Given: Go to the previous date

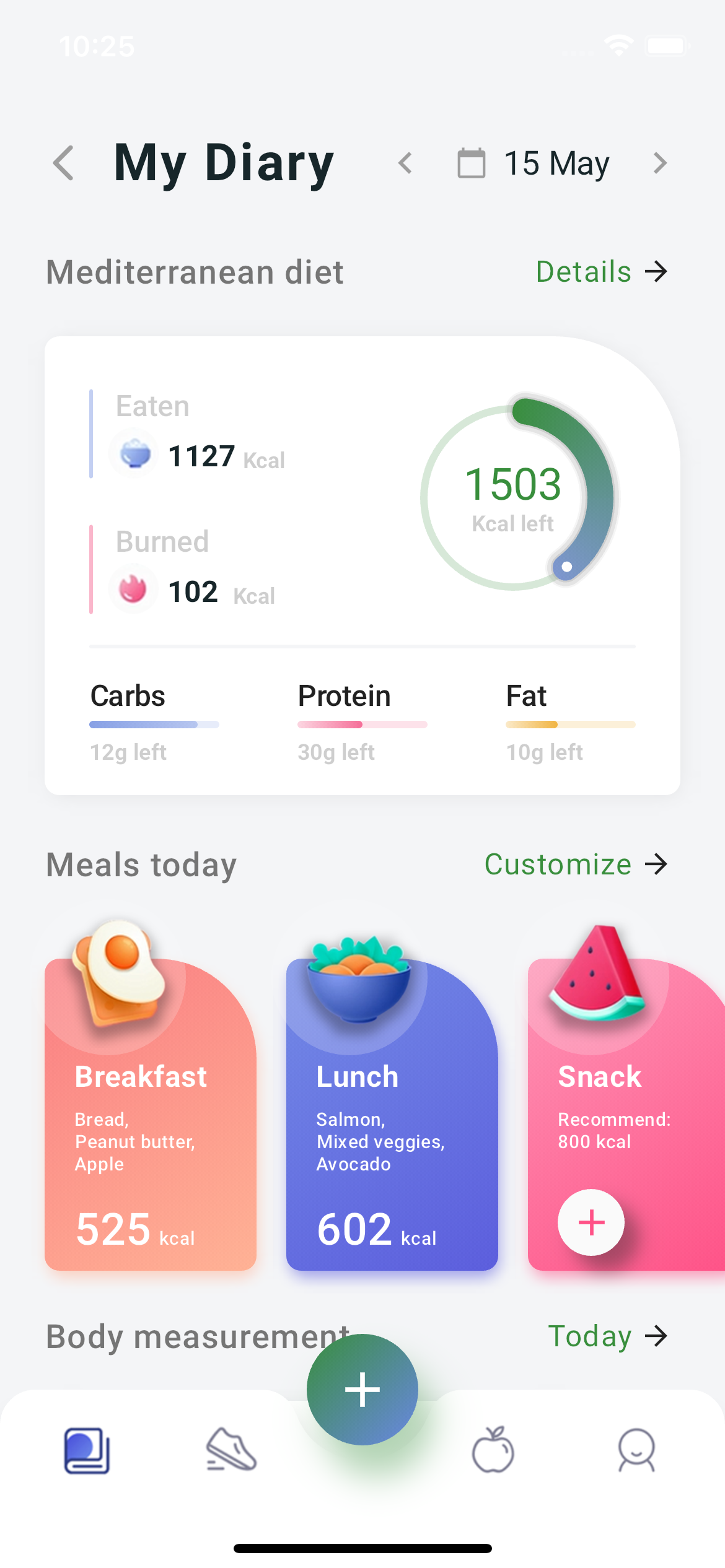Looking at the screenshot, I should pos(405,163).
